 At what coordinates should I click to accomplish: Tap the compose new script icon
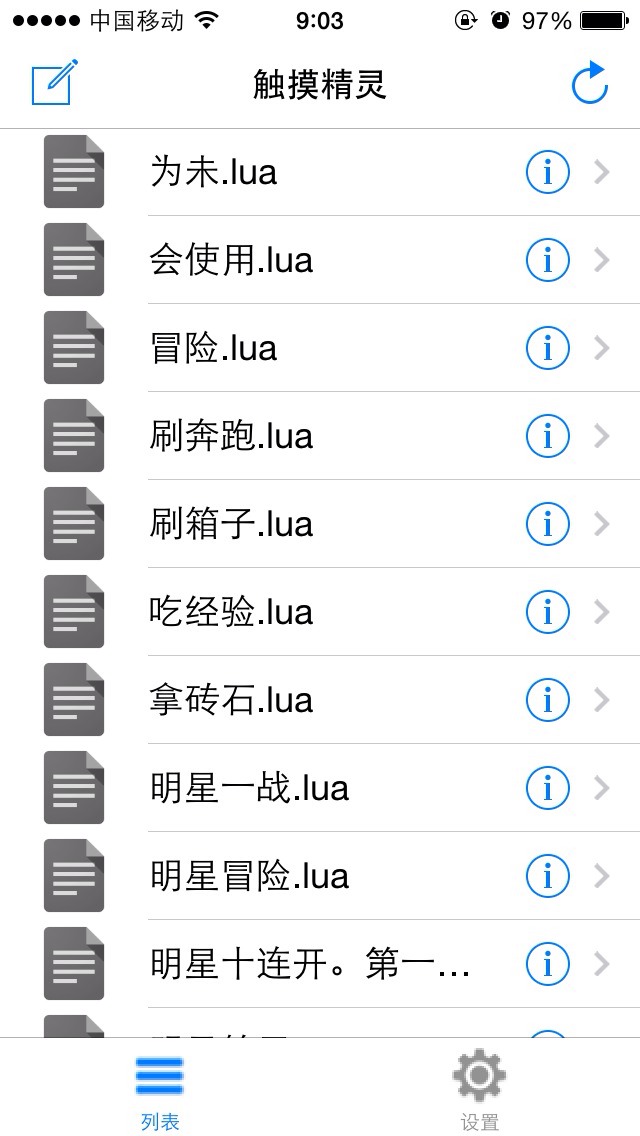pyautogui.click(x=54, y=83)
